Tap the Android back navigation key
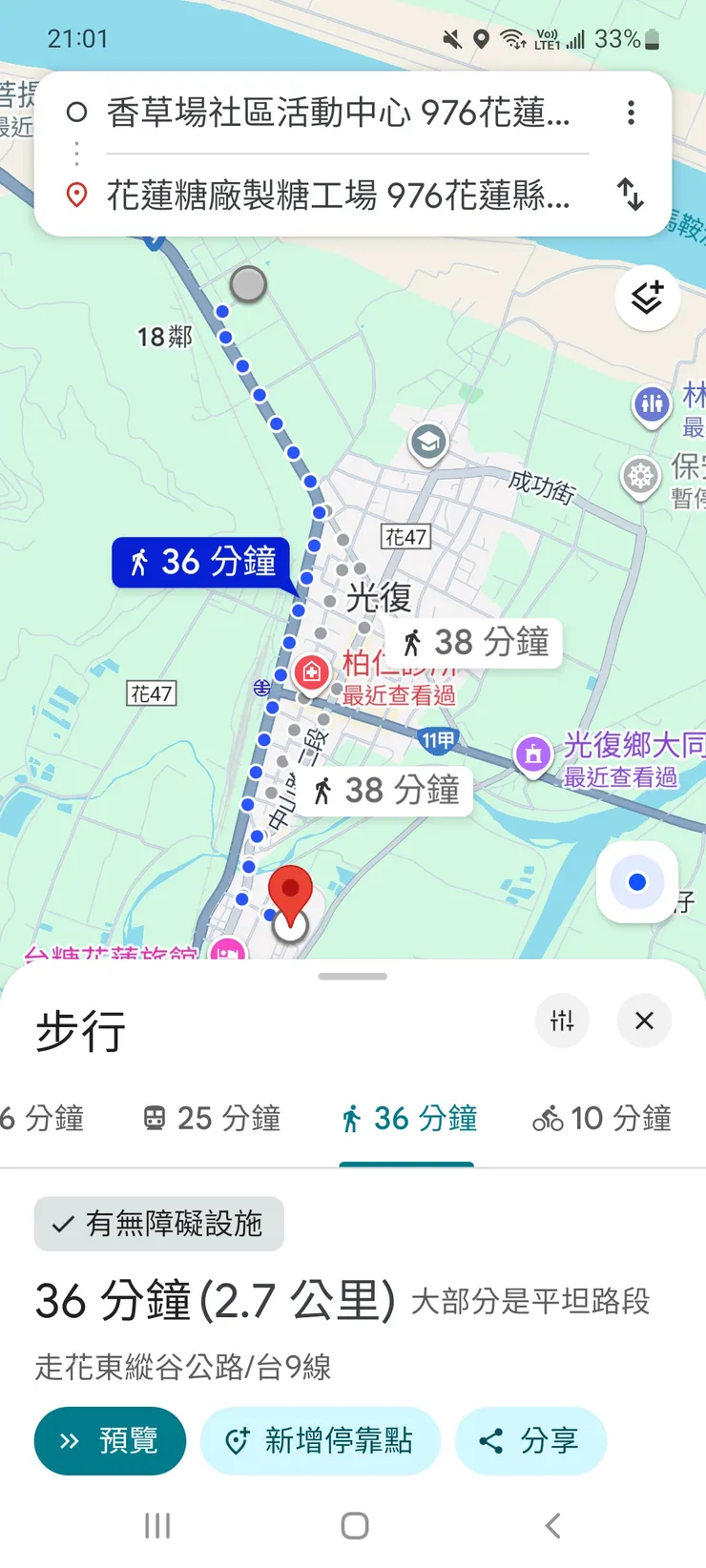Viewport: 706px width, 1568px height. [x=552, y=1525]
